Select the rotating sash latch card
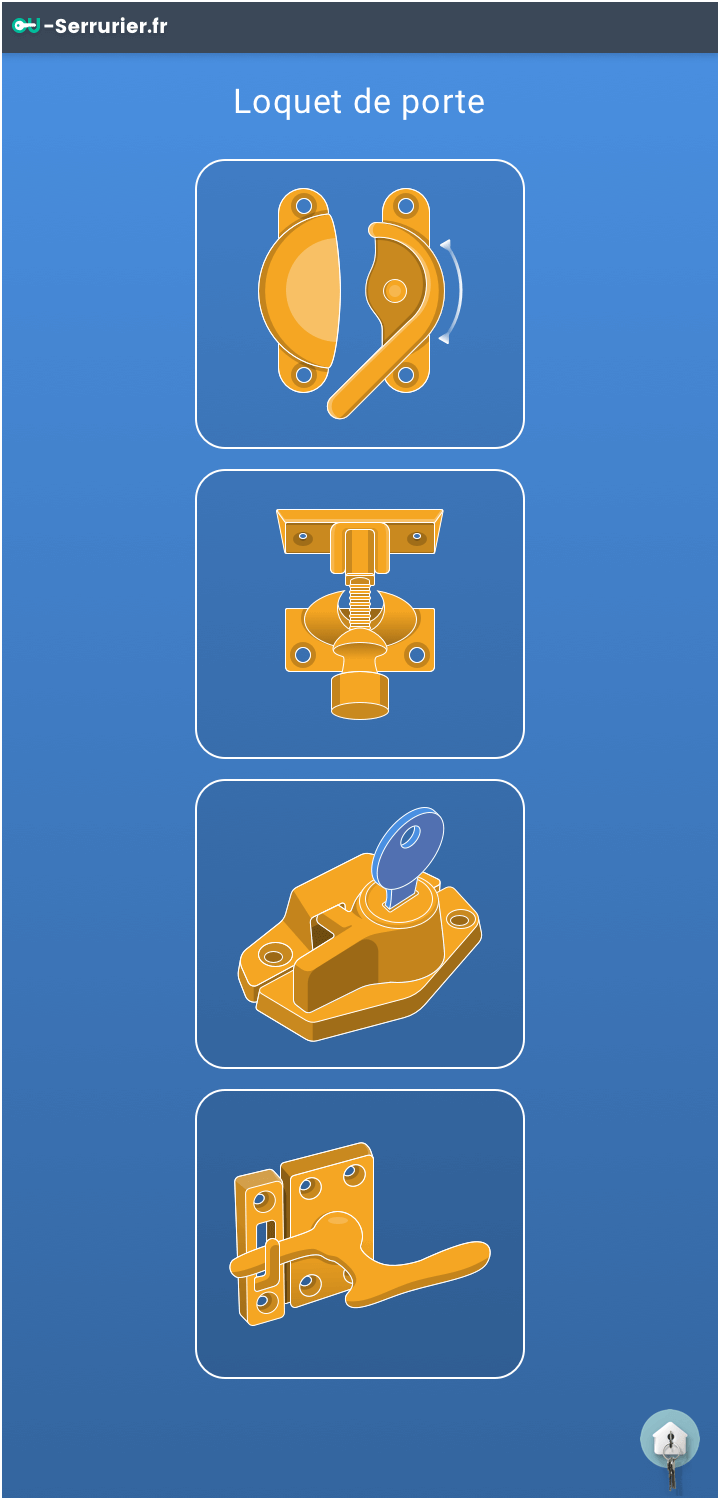Image resolution: width=720 pixels, height=1500 pixels. [360, 304]
